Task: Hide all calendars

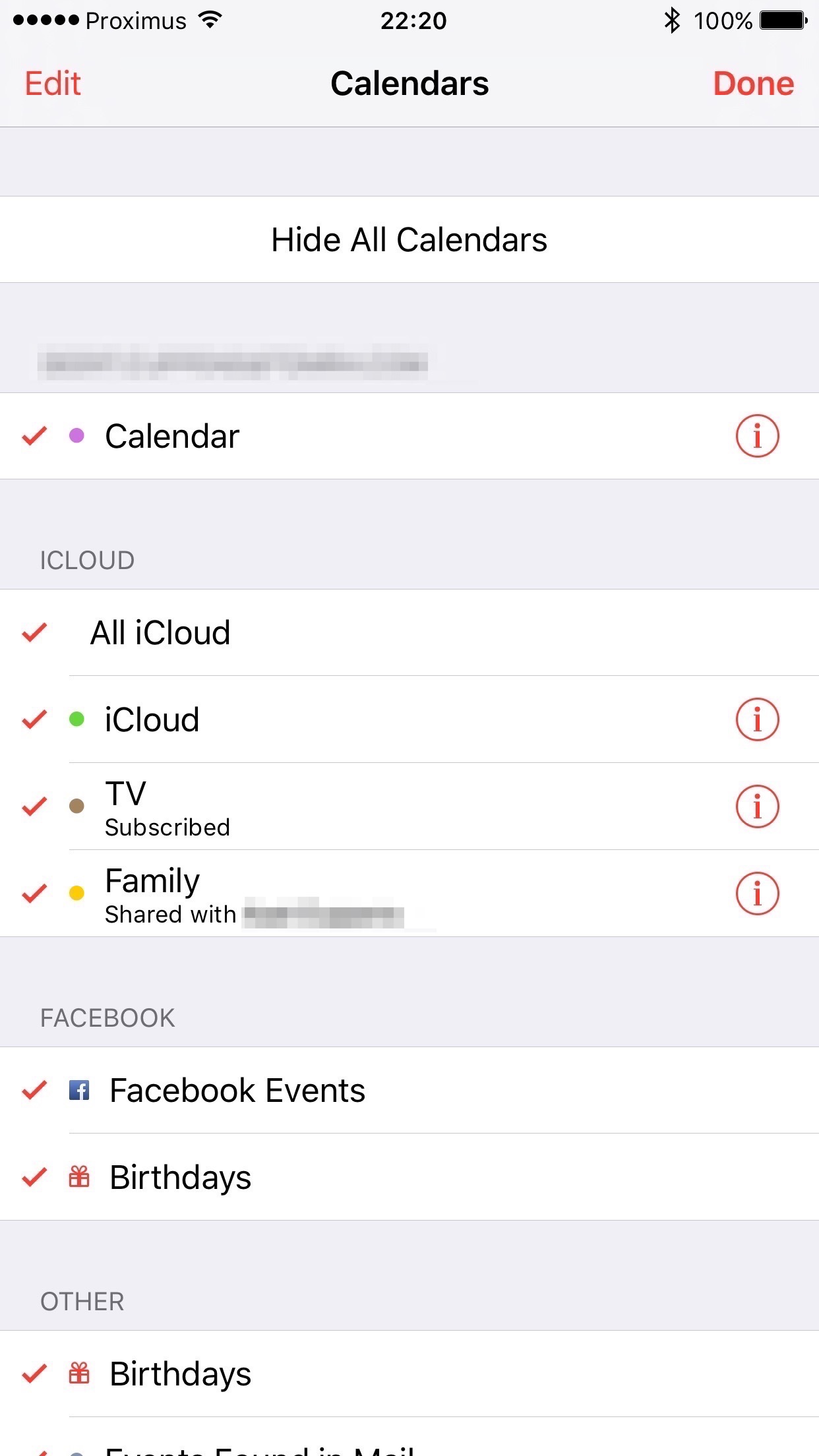Action: tap(409, 240)
